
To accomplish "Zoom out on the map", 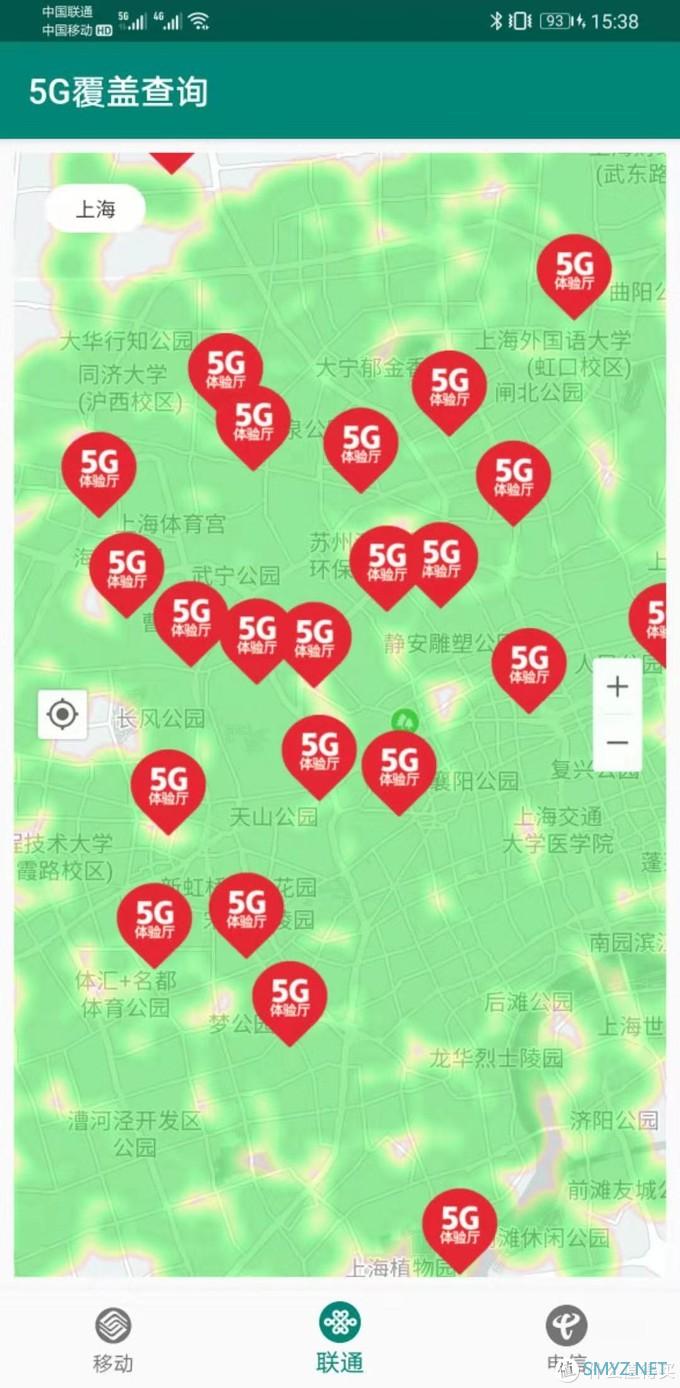I will click(x=617, y=742).
